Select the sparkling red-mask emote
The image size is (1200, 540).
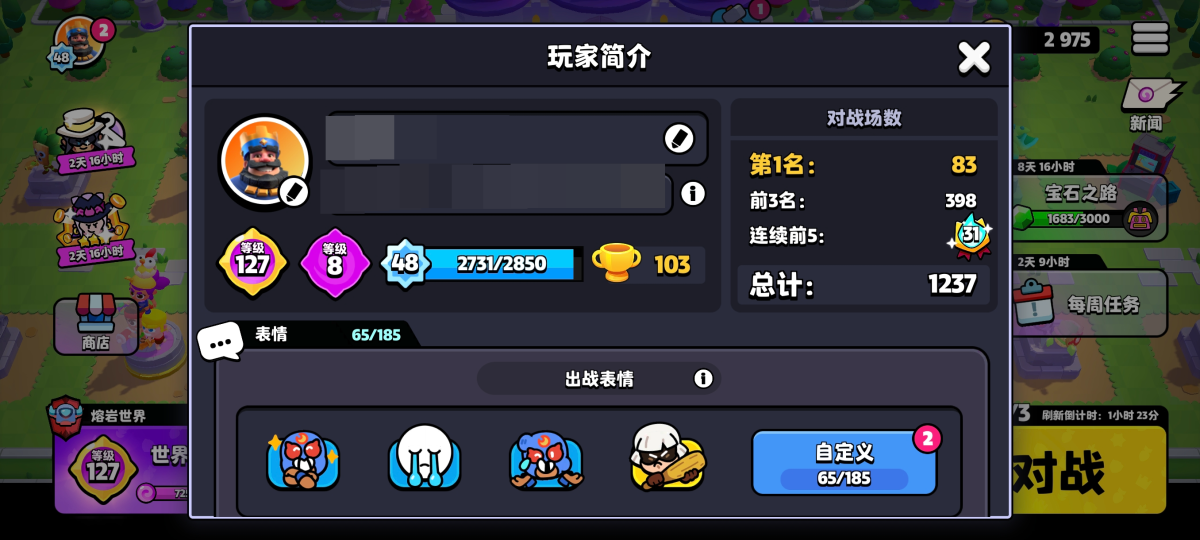tap(303, 459)
